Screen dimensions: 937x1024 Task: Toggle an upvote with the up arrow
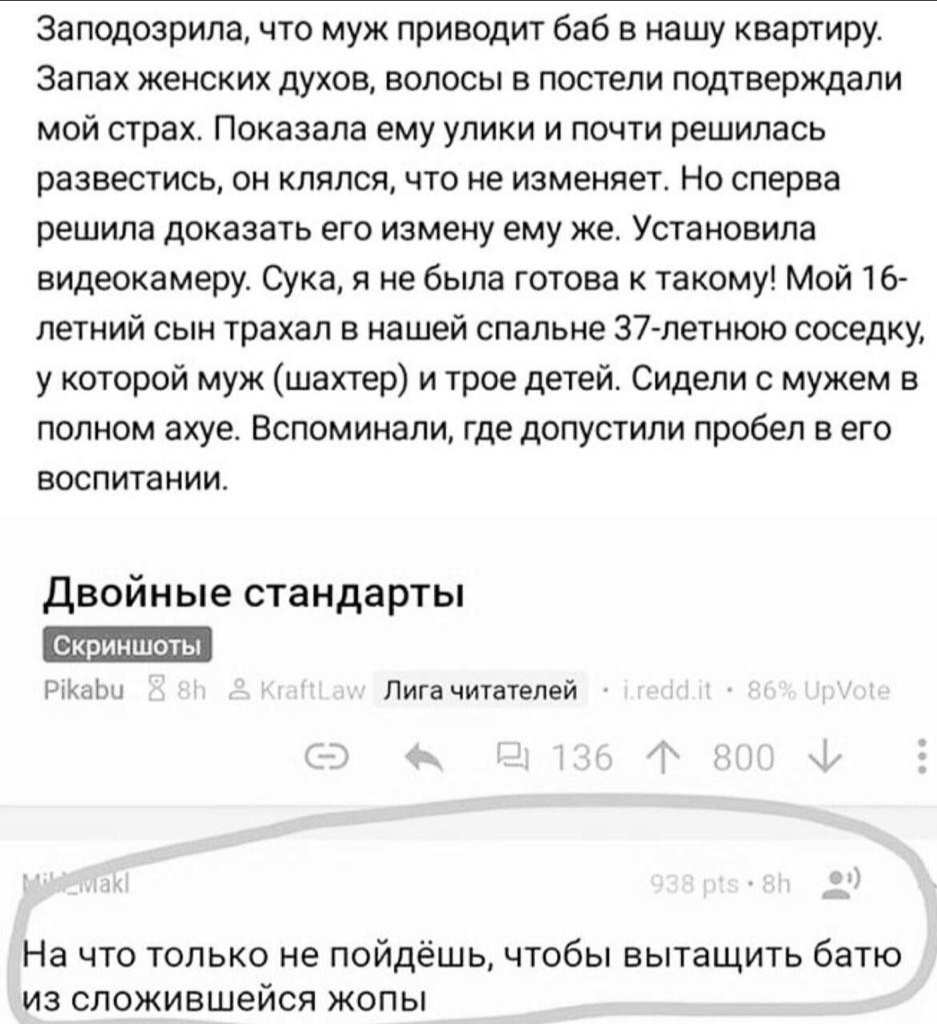click(x=664, y=757)
